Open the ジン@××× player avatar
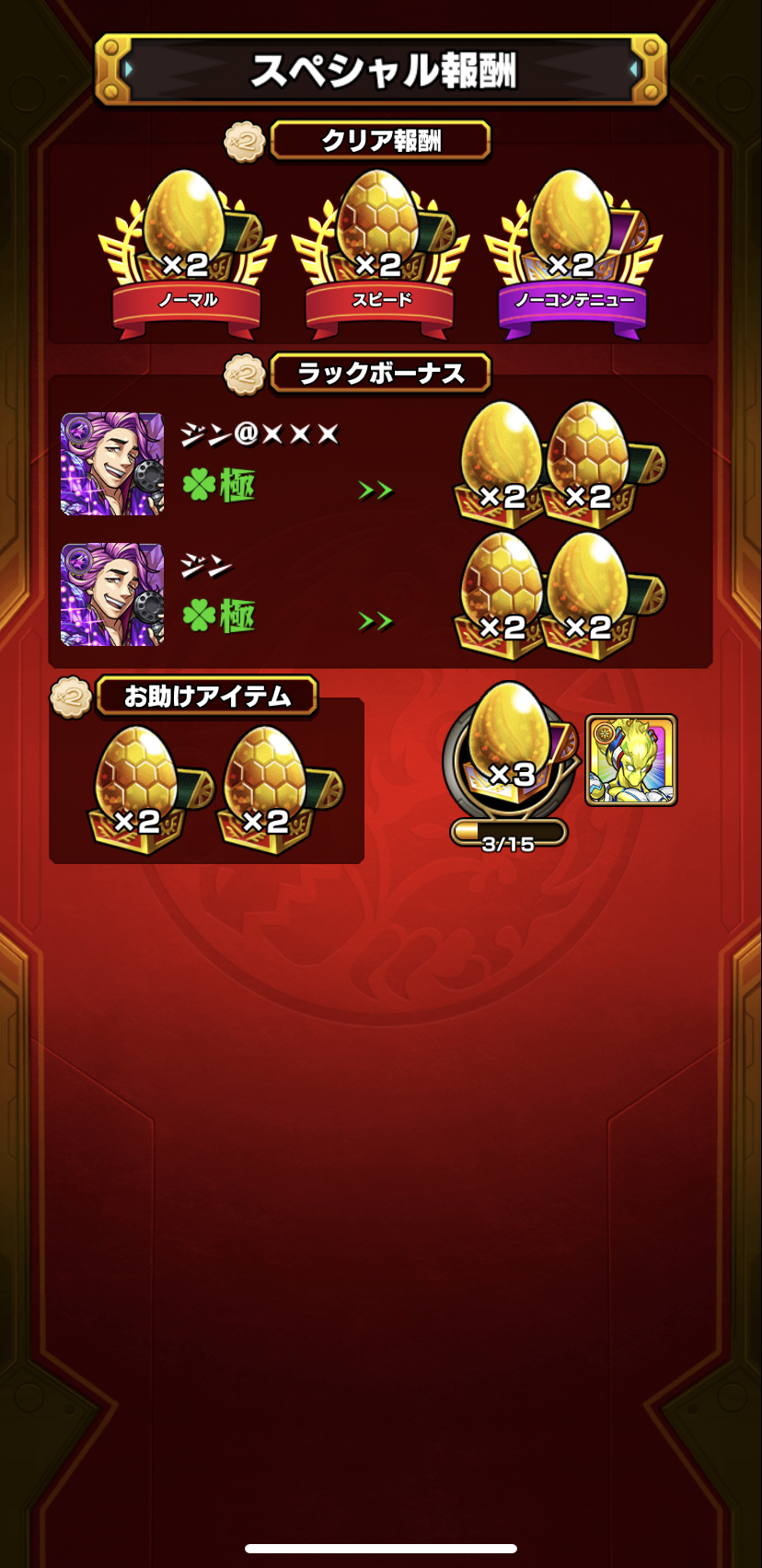 pyautogui.click(x=112, y=464)
